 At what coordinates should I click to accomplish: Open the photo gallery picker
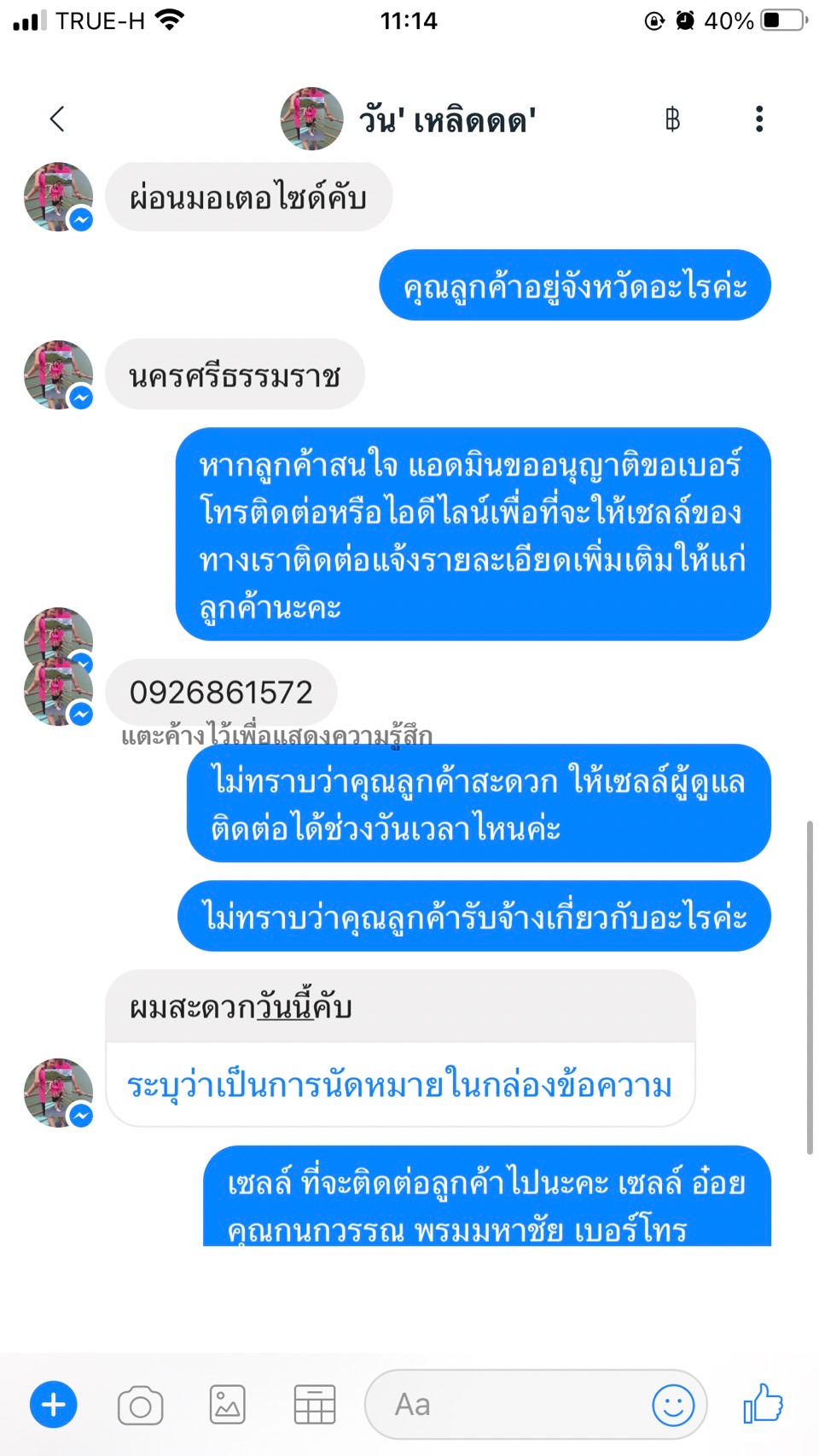pyautogui.click(x=228, y=1405)
